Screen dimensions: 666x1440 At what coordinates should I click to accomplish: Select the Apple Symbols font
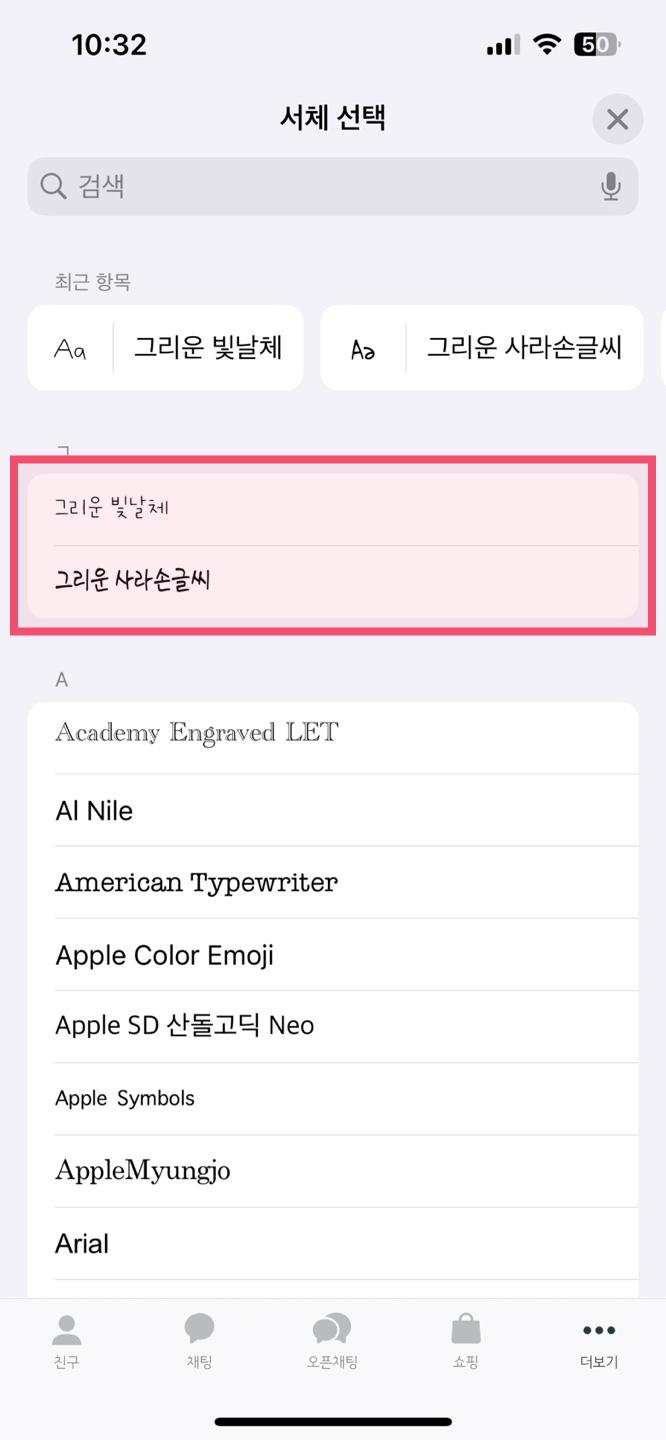[332, 1098]
